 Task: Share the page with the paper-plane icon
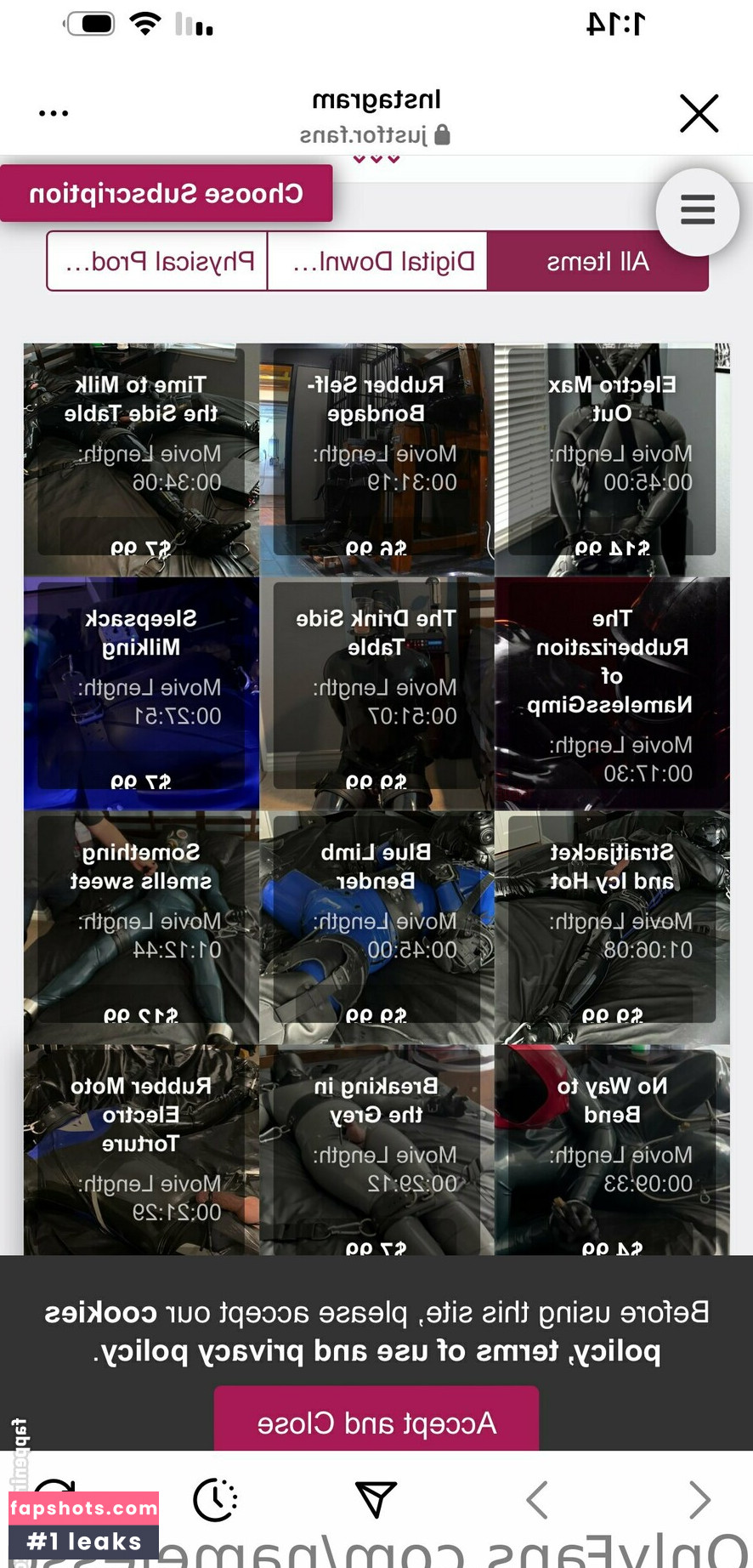coord(376,1500)
